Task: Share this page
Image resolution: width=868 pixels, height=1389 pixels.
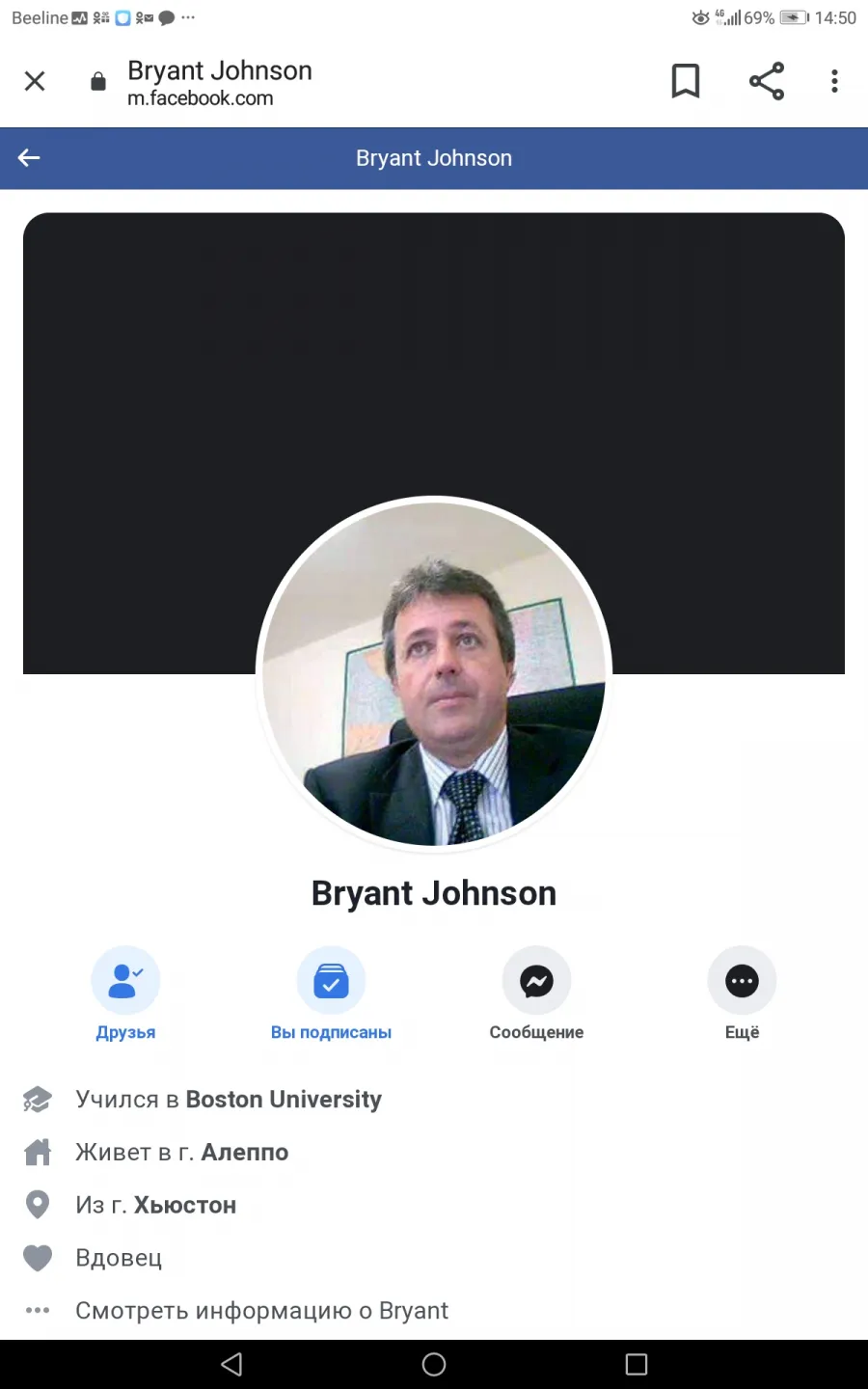Action: point(767,81)
